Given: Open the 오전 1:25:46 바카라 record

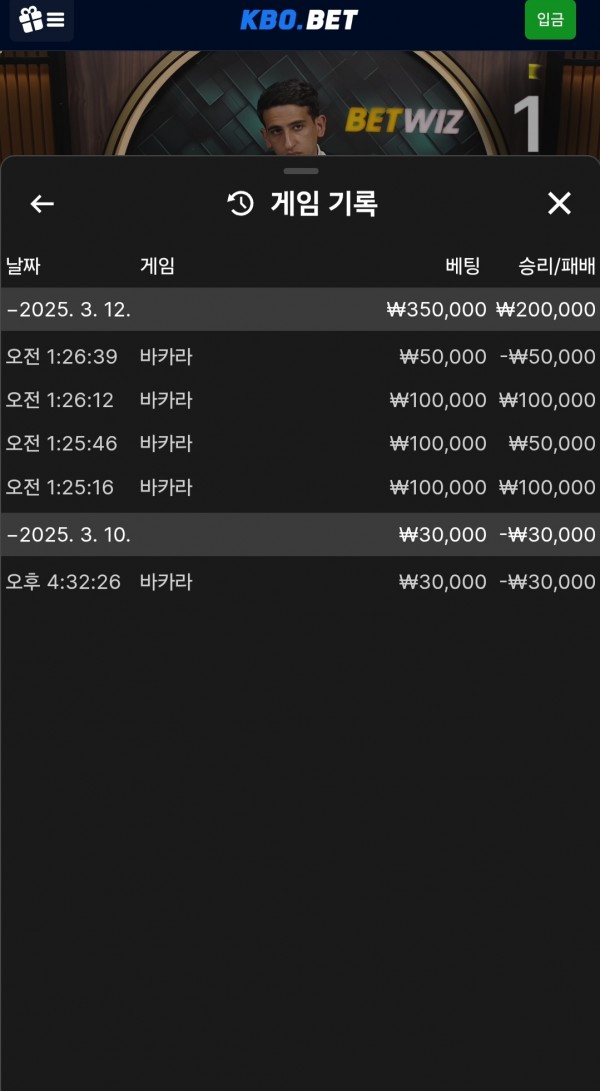Looking at the screenshot, I should (x=300, y=443).
